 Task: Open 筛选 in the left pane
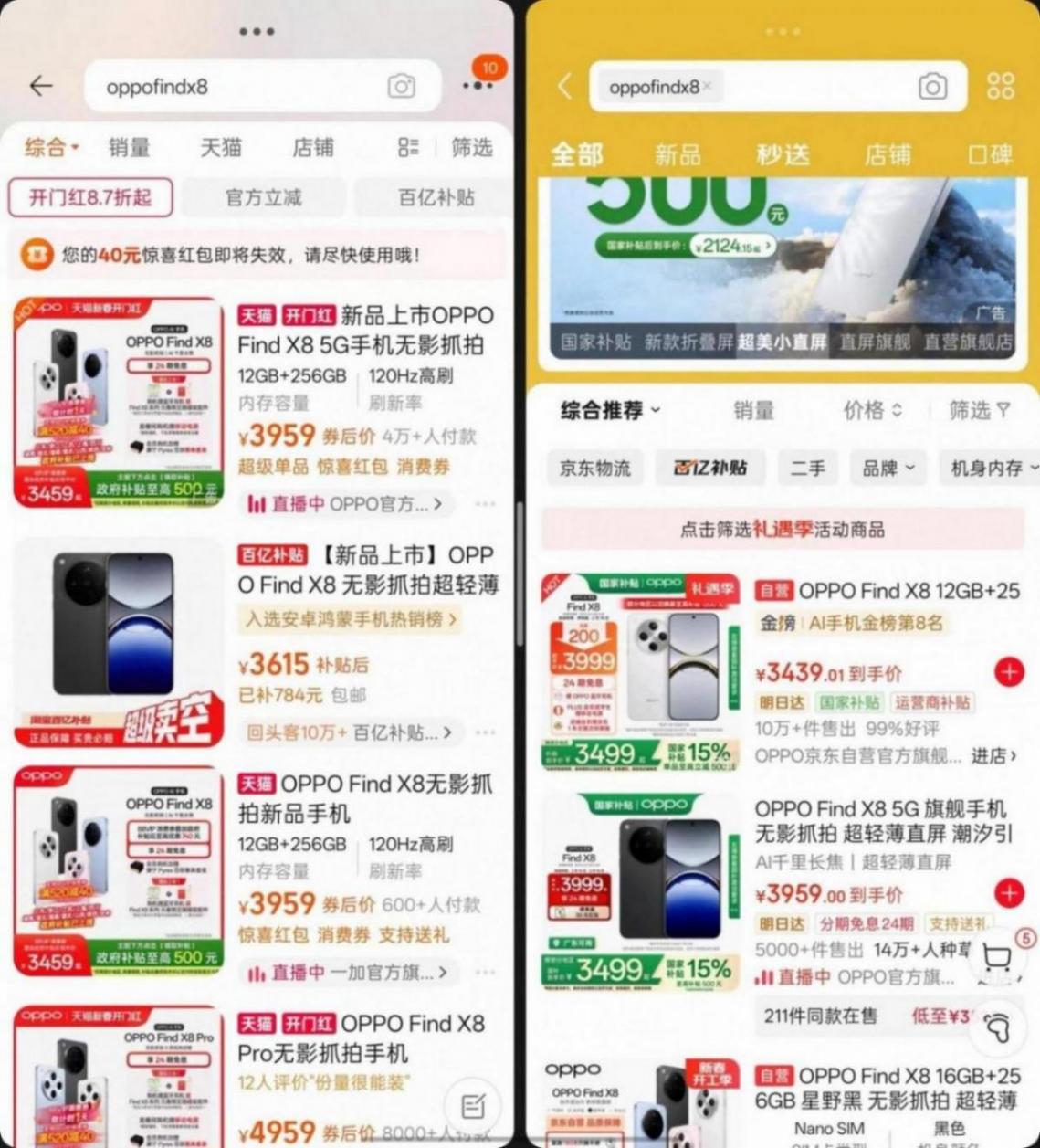pyautogui.click(x=472, y=147)
